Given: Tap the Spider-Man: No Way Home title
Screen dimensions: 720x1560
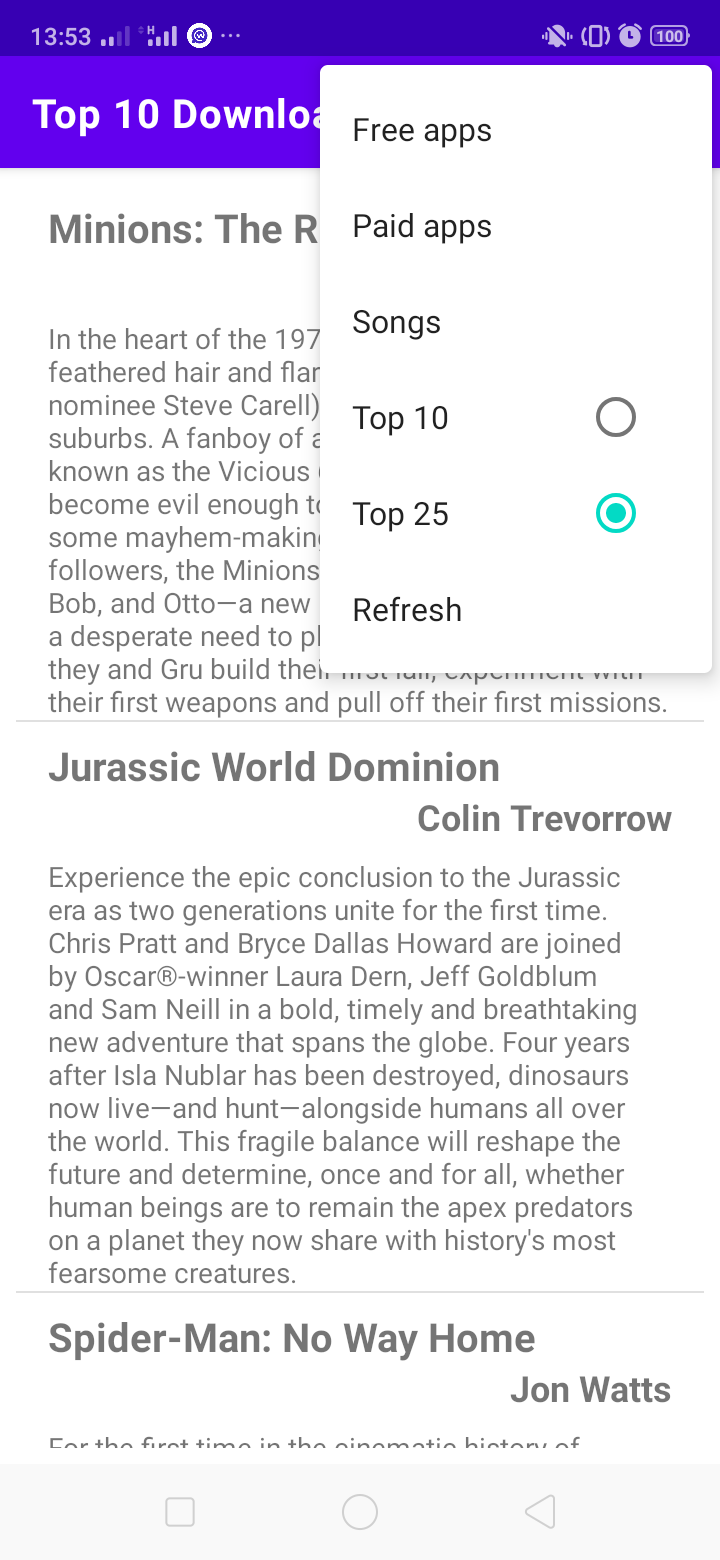Looking at the screenshot, I should pyautogui.click(x=291, y=1338).
